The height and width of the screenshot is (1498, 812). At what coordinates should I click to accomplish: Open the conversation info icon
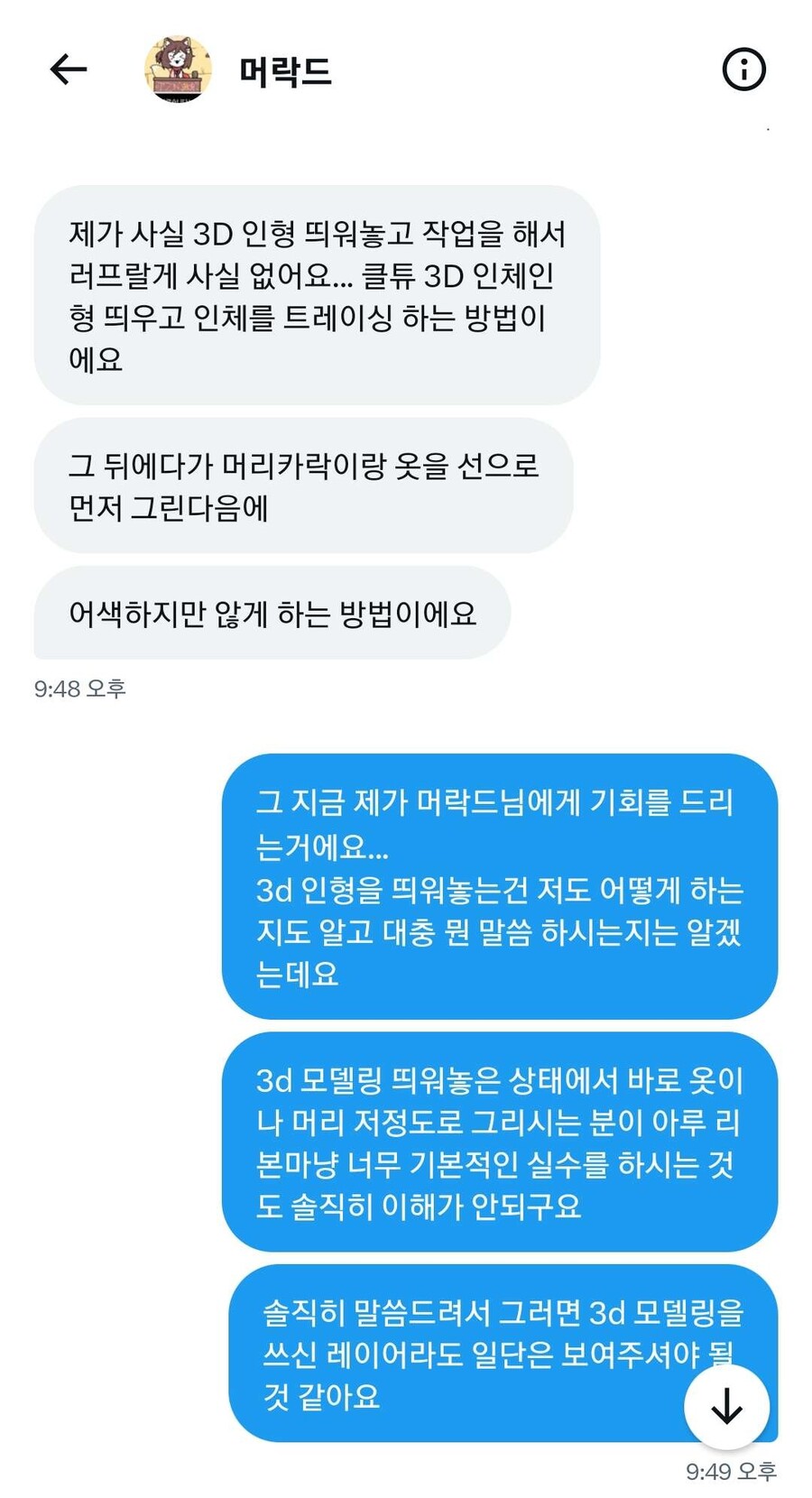coord(743,69)
